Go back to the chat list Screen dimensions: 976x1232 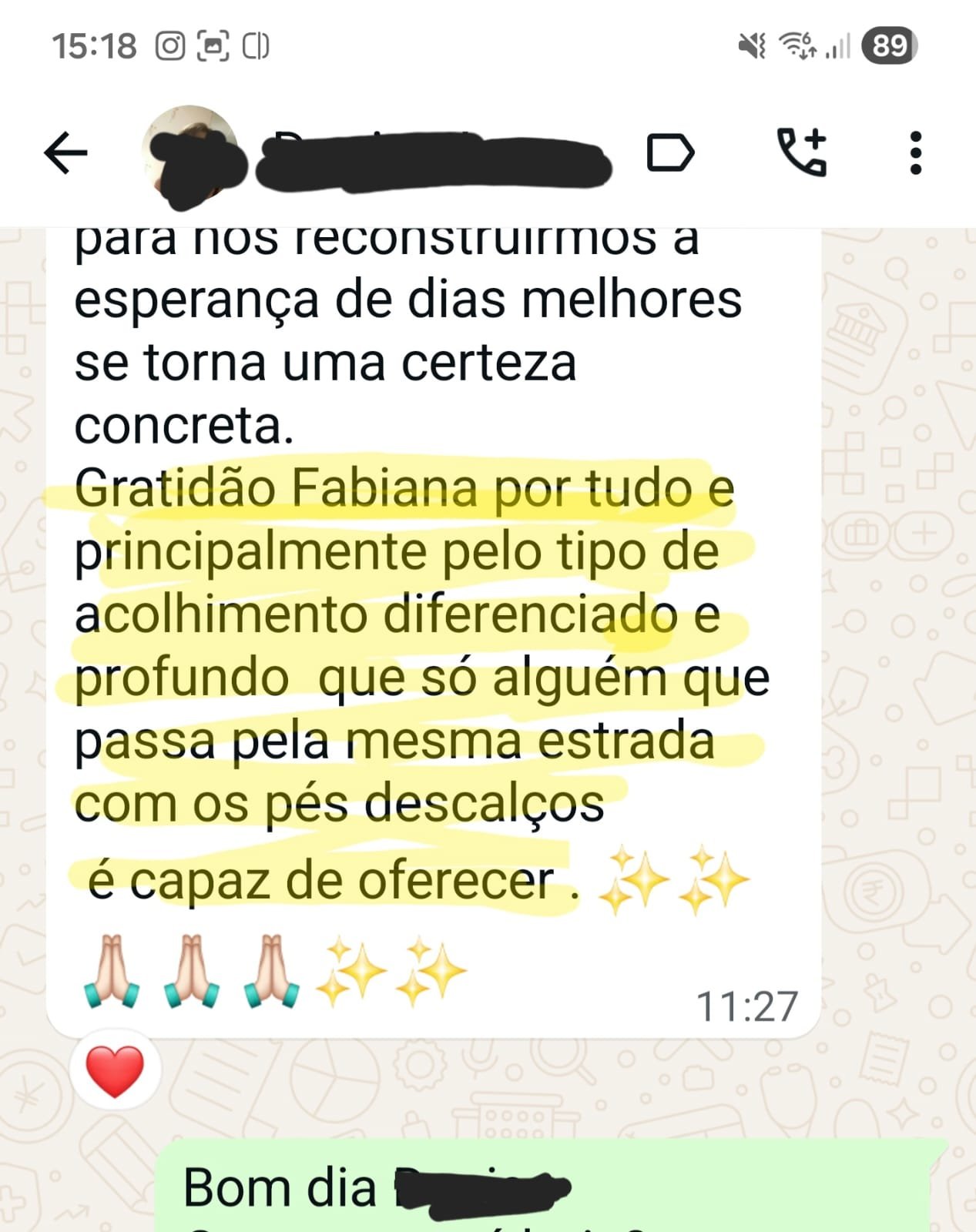click(65, 153)
